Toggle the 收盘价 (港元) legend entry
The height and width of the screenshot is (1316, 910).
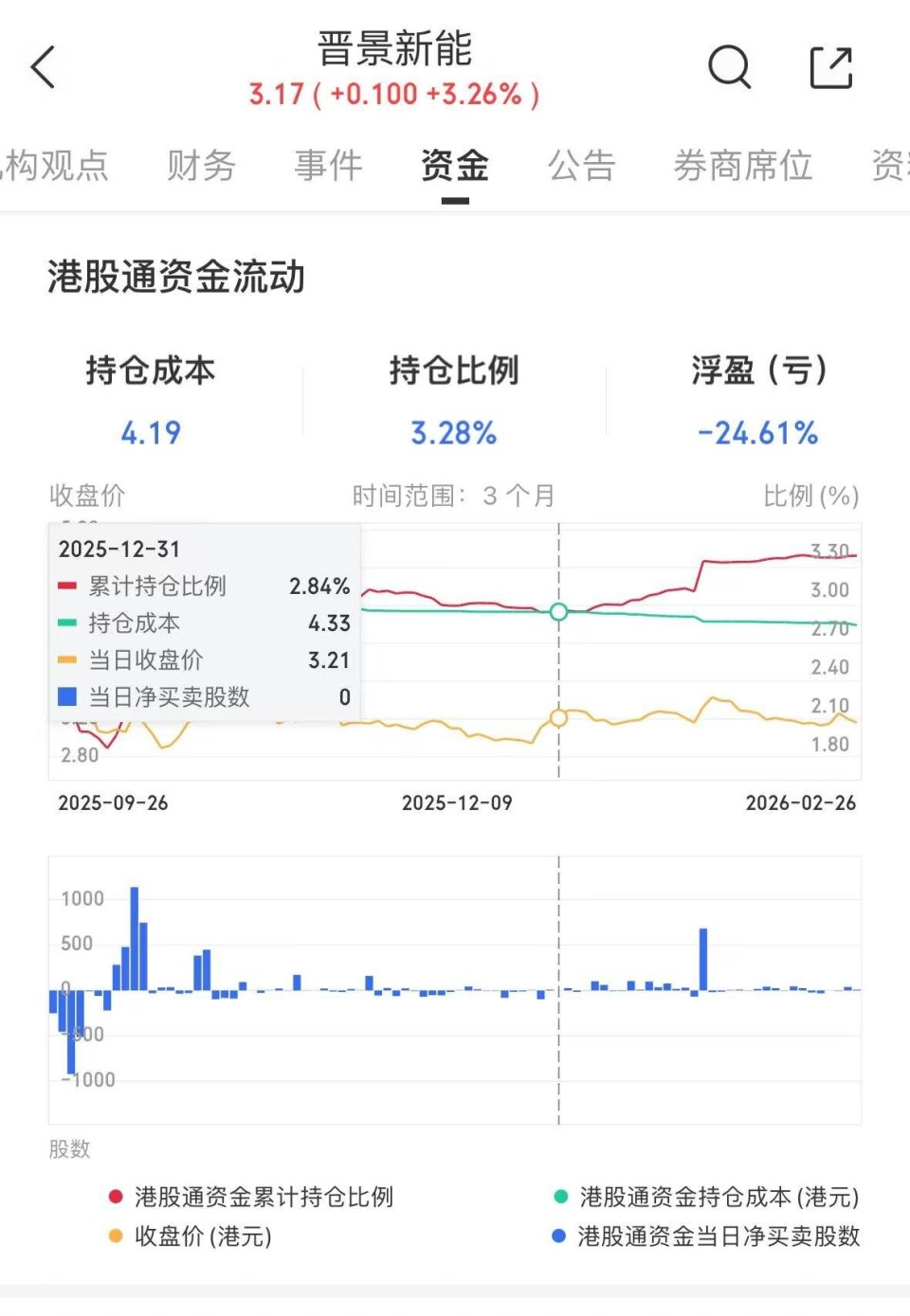pyautogui.click(x=115, y=1235)
